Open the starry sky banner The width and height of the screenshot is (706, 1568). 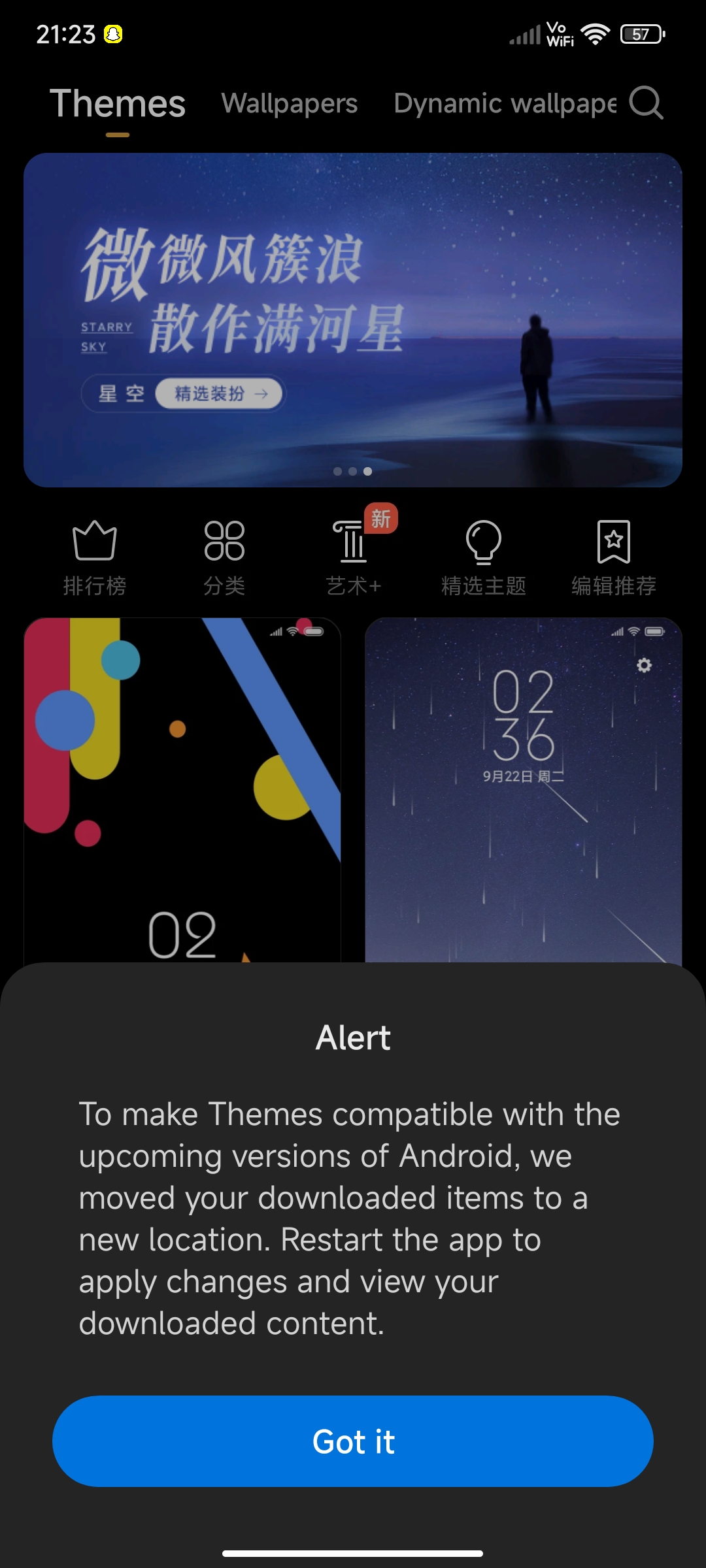tap(353, 320)
